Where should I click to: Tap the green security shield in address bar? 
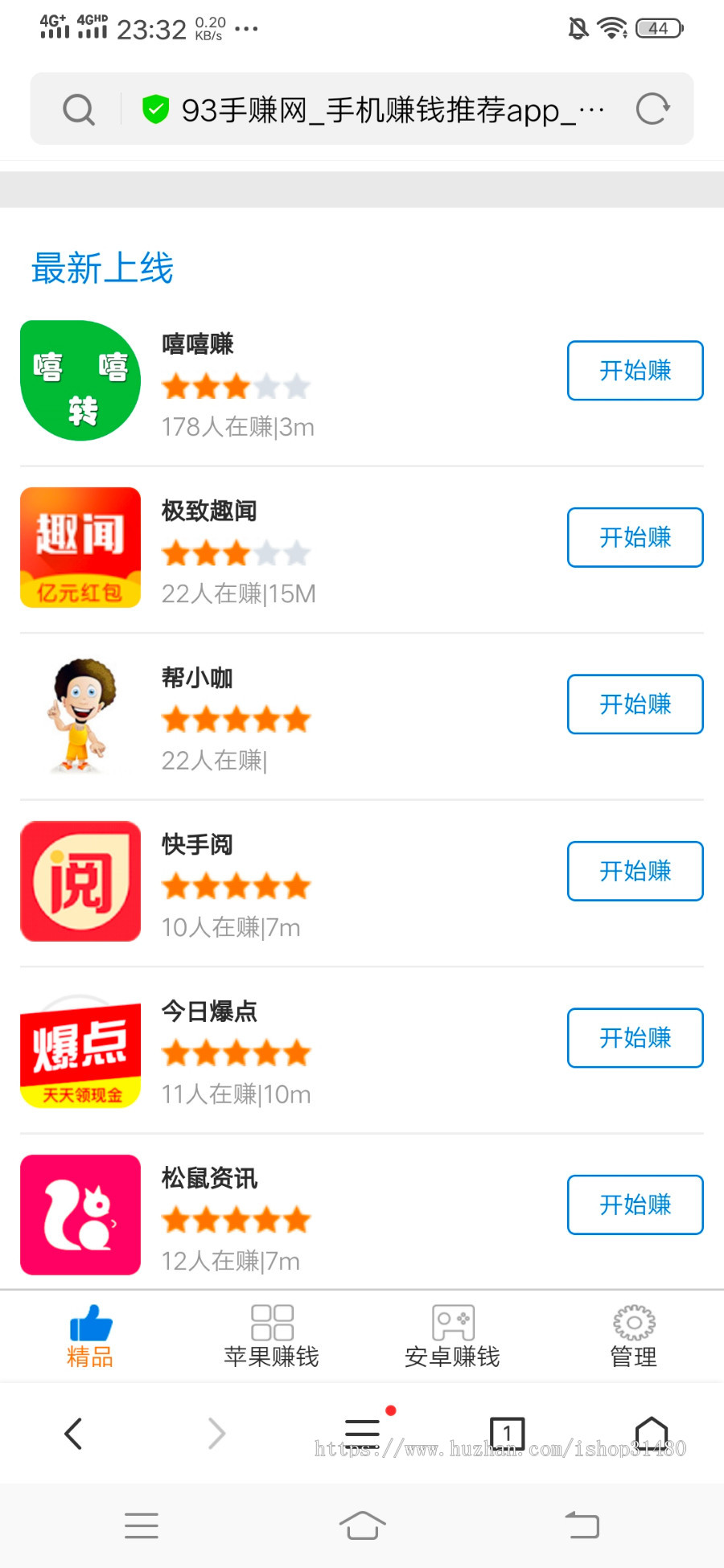155,107
